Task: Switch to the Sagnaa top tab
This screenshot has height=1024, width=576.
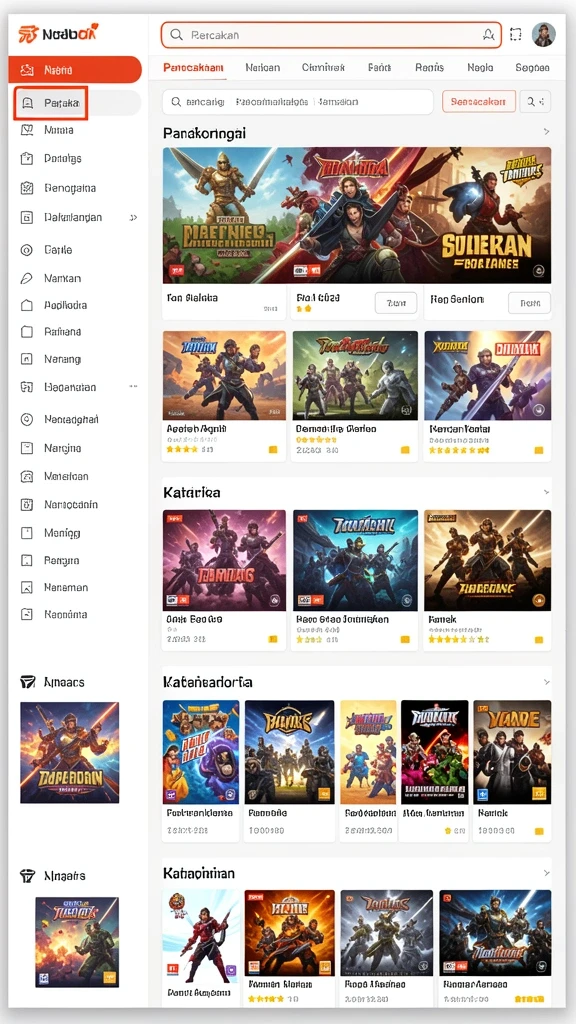Action: point(532,67)
